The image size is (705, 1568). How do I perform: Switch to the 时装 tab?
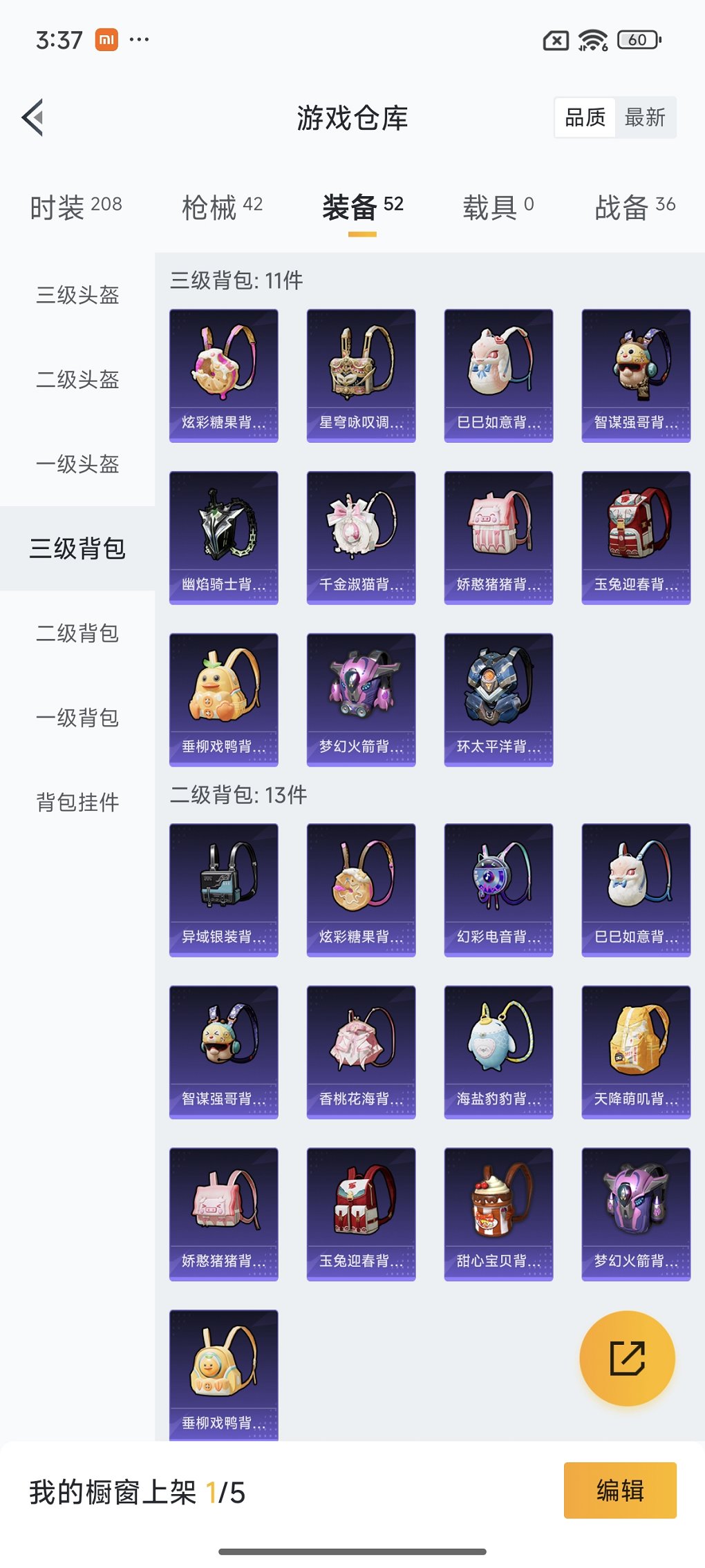75,207
